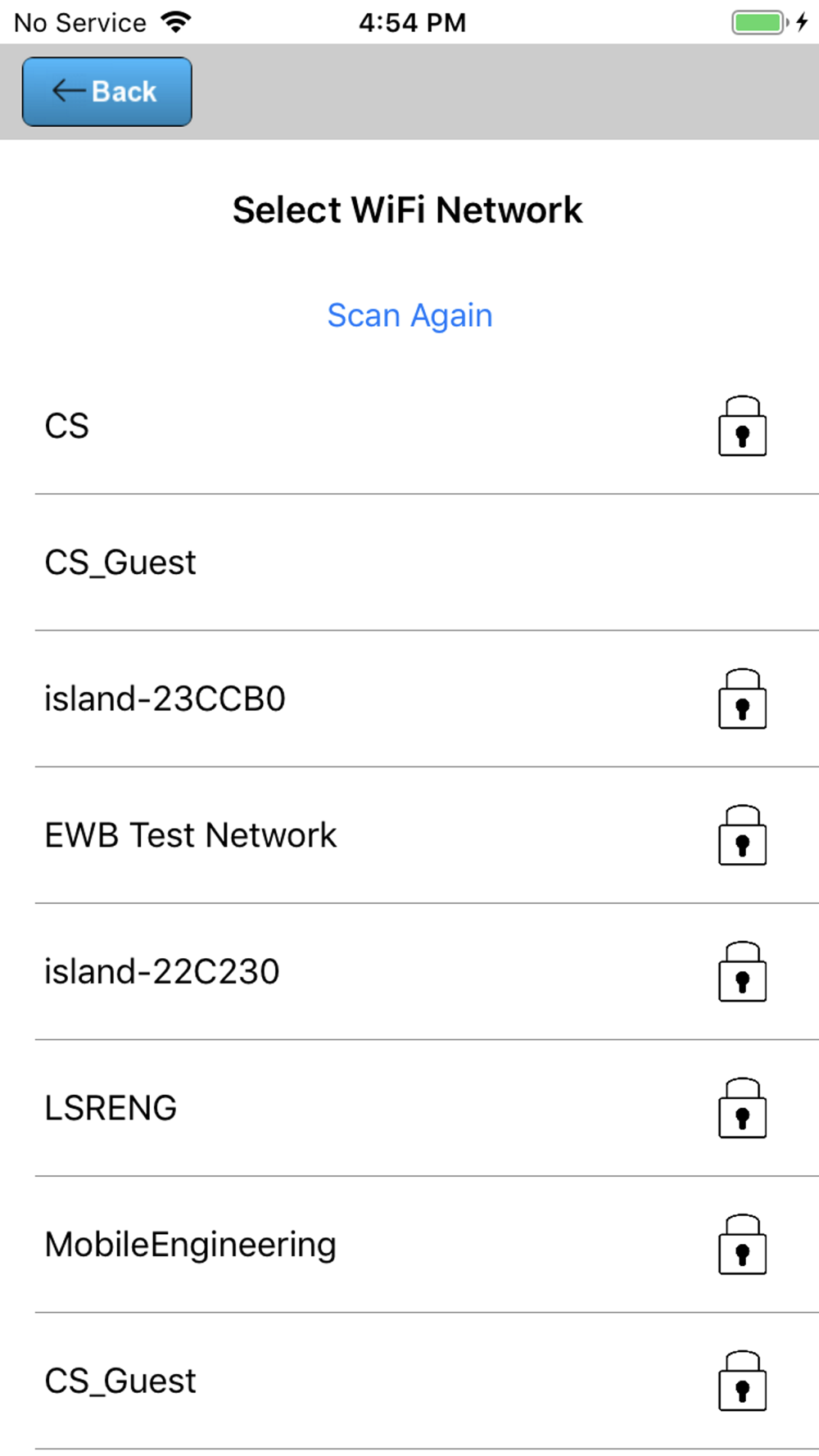Open the MobileEngineering network

tap(409, 1245)
